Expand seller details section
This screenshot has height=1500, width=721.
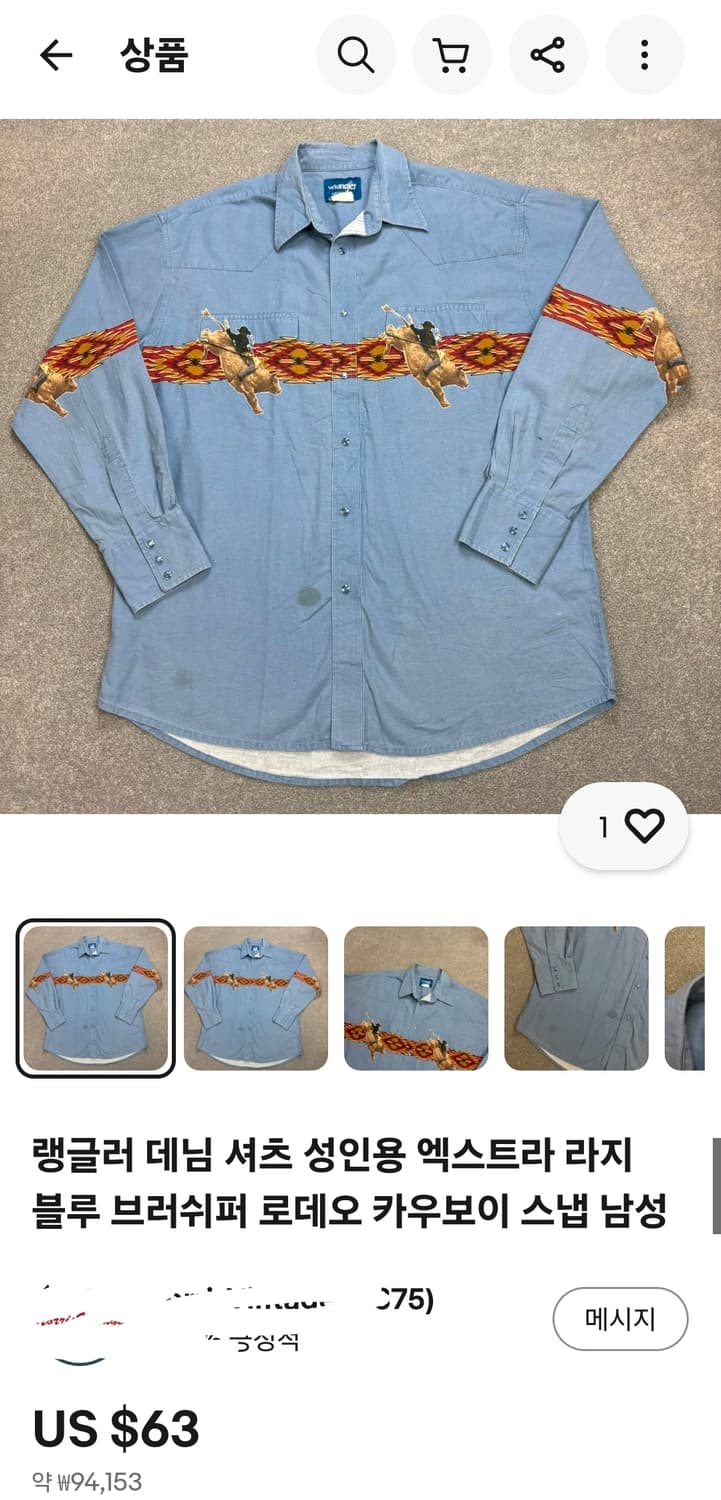[x=250, y=1310]
